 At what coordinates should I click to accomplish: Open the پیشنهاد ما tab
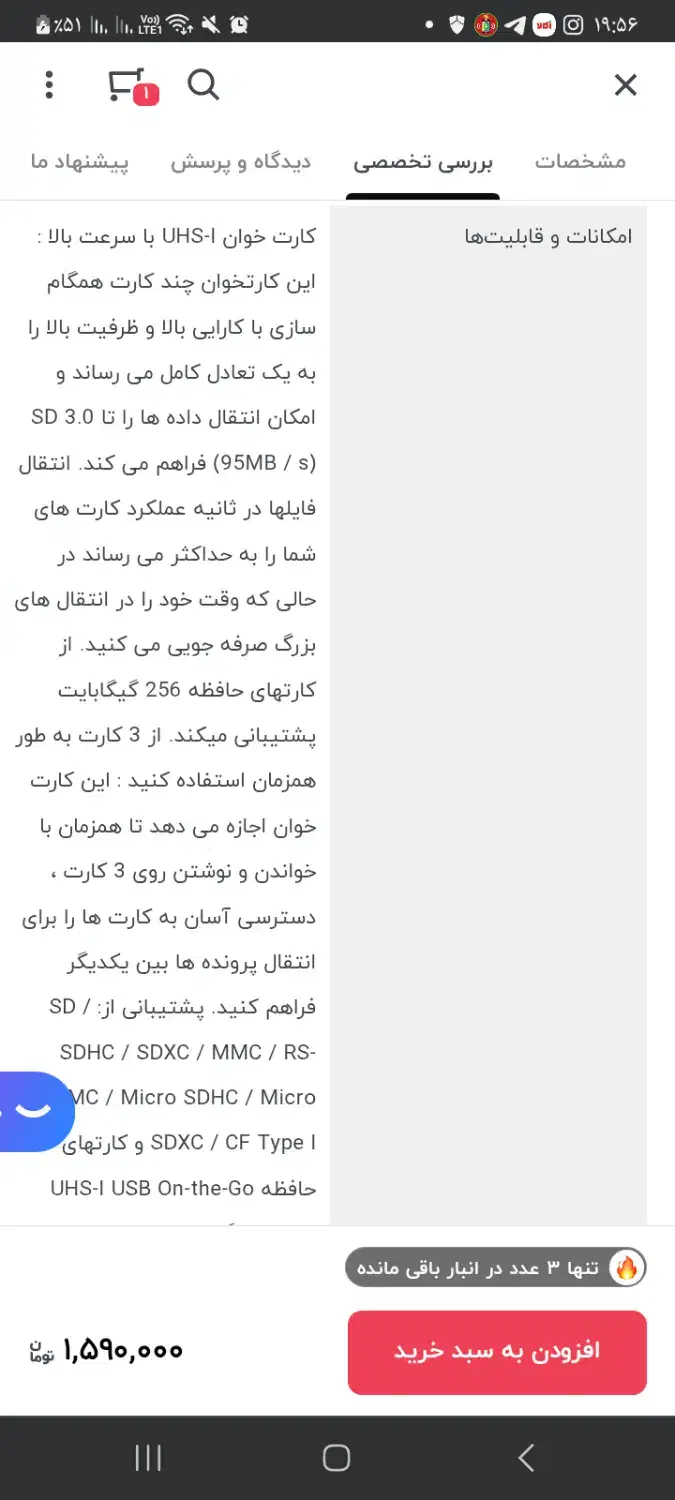point(80,162)
